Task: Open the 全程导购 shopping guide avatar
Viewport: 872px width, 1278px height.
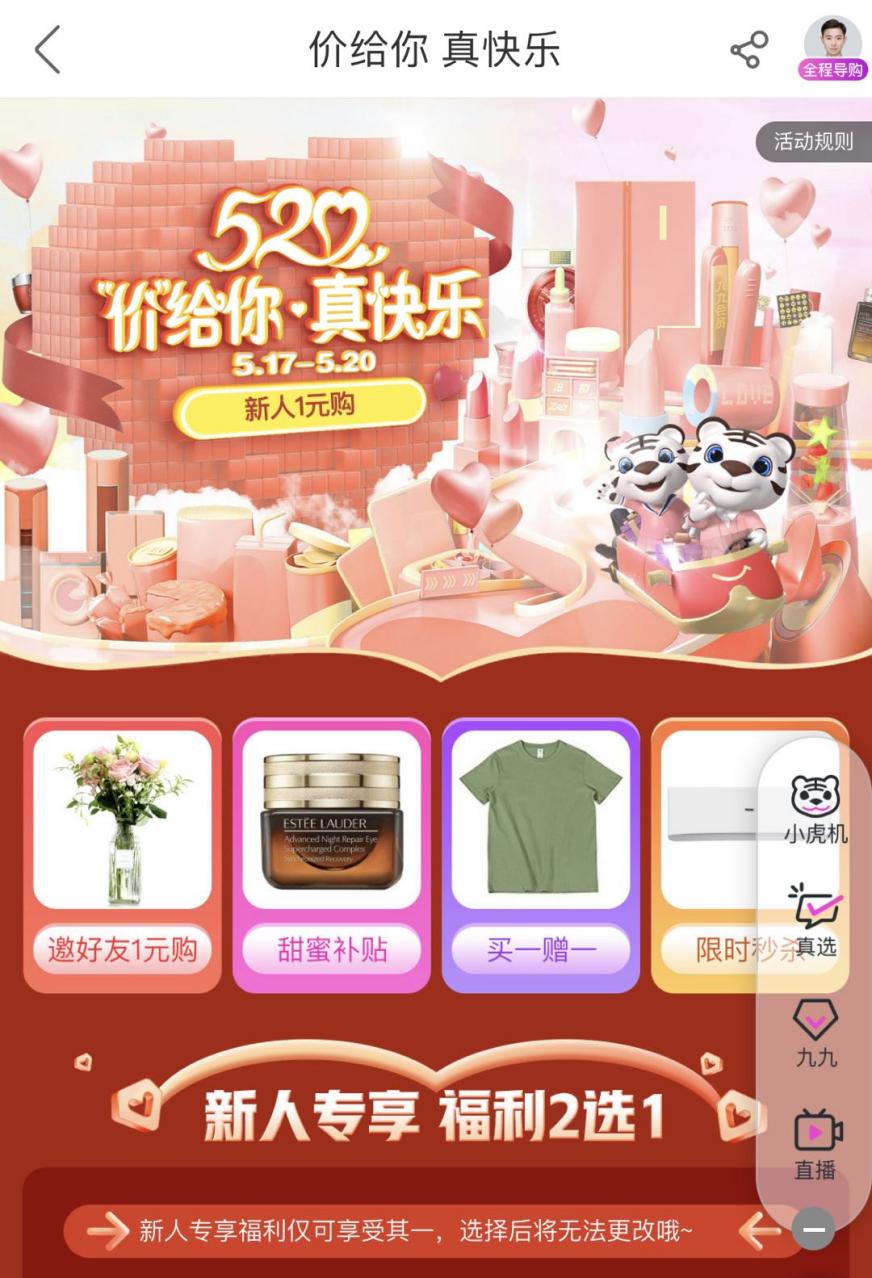Action: coord(832,48)
